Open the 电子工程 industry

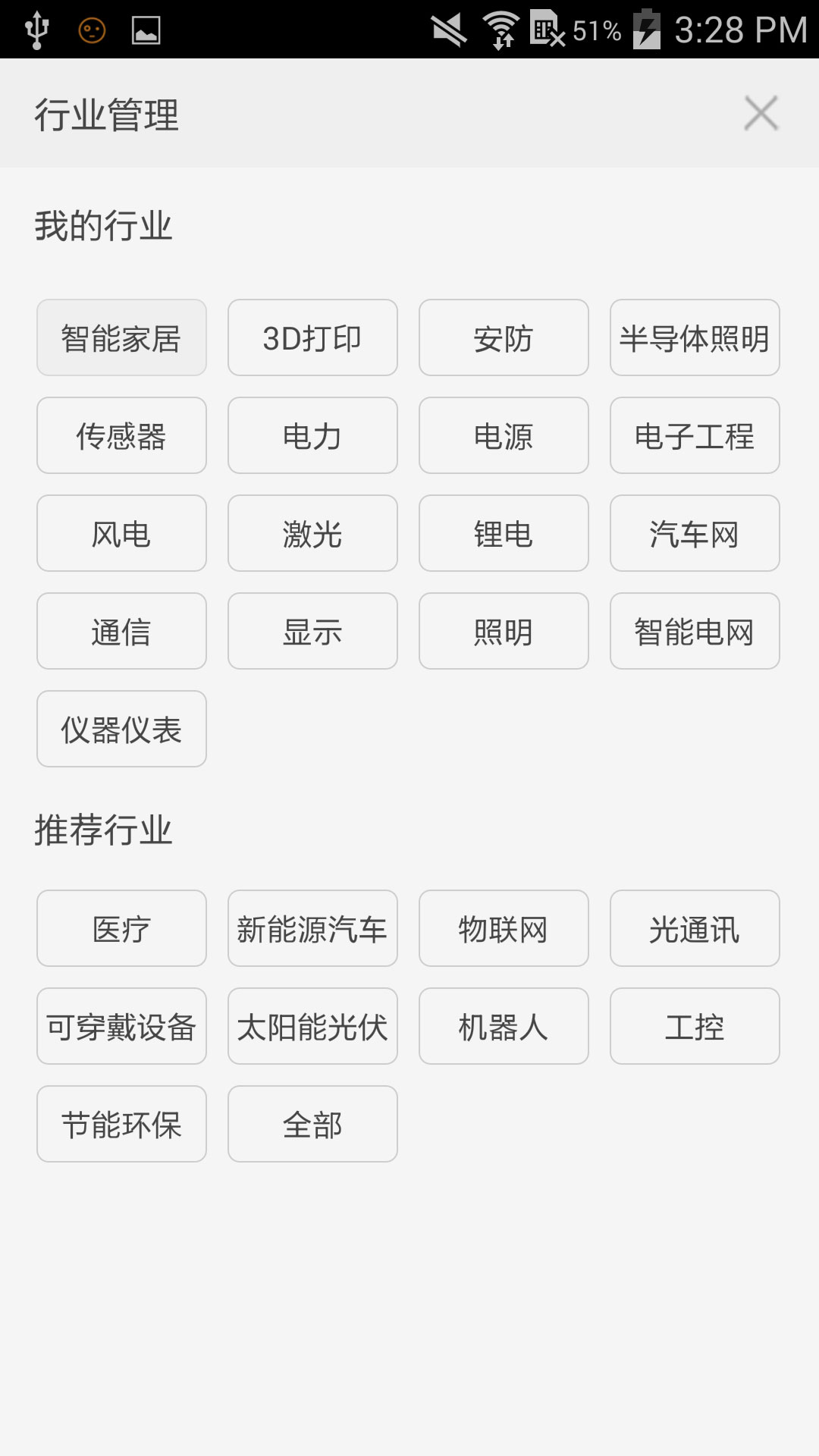[695, 435]
